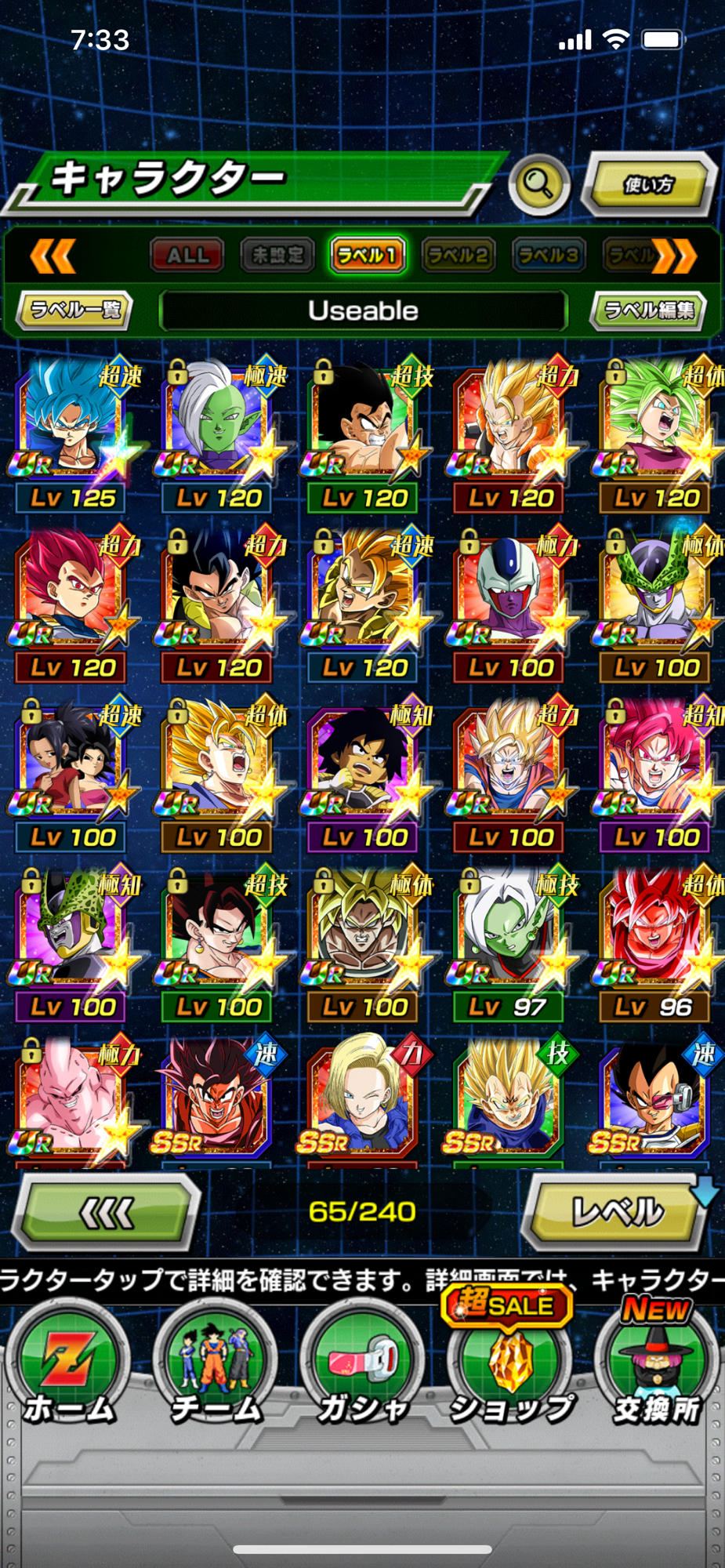
Task: Tap the green back arrows button
Action: tap(107, 1213)
